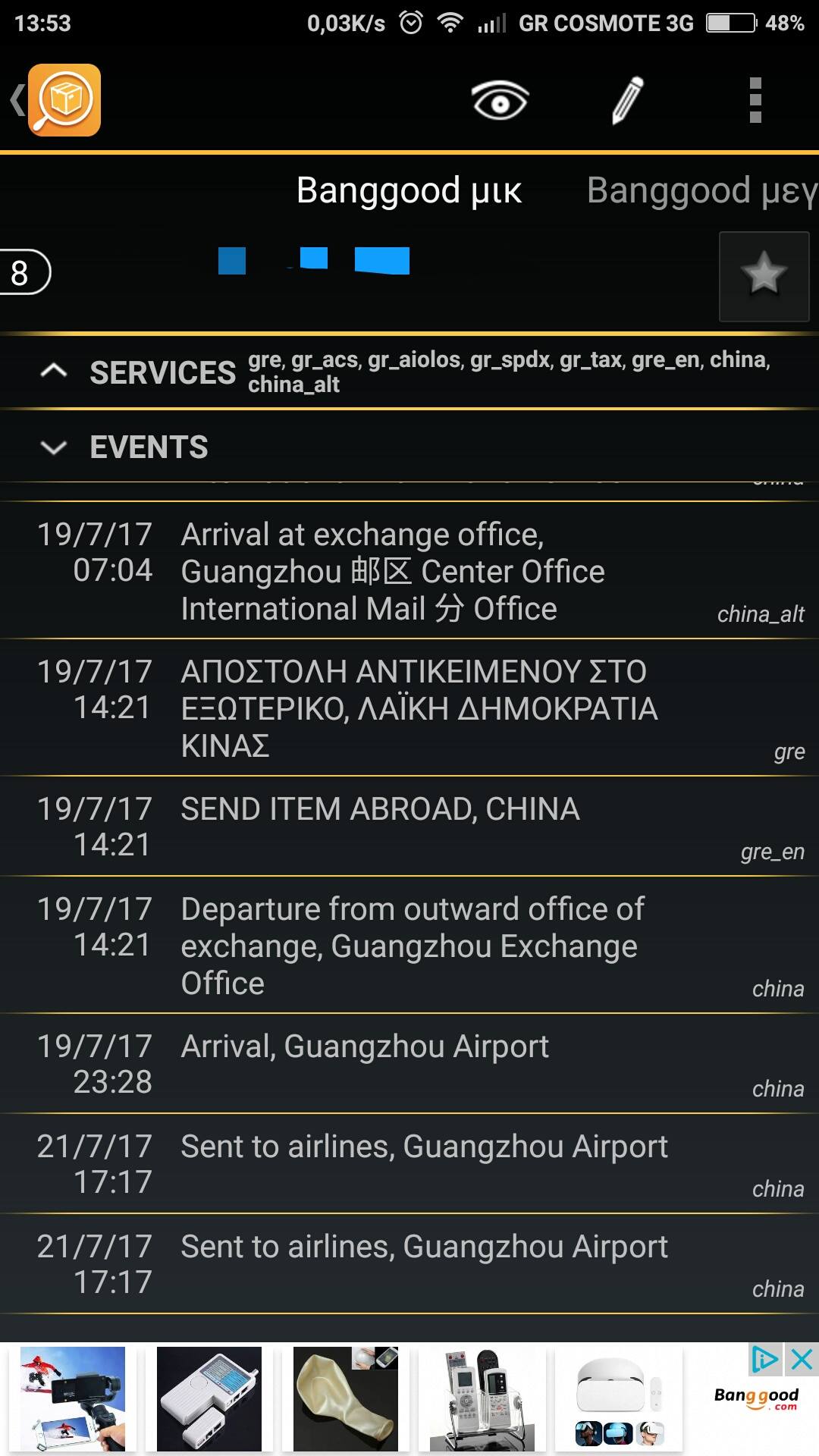
Task: Edit this tracking with the pencil icon
Action: (628, 100)
